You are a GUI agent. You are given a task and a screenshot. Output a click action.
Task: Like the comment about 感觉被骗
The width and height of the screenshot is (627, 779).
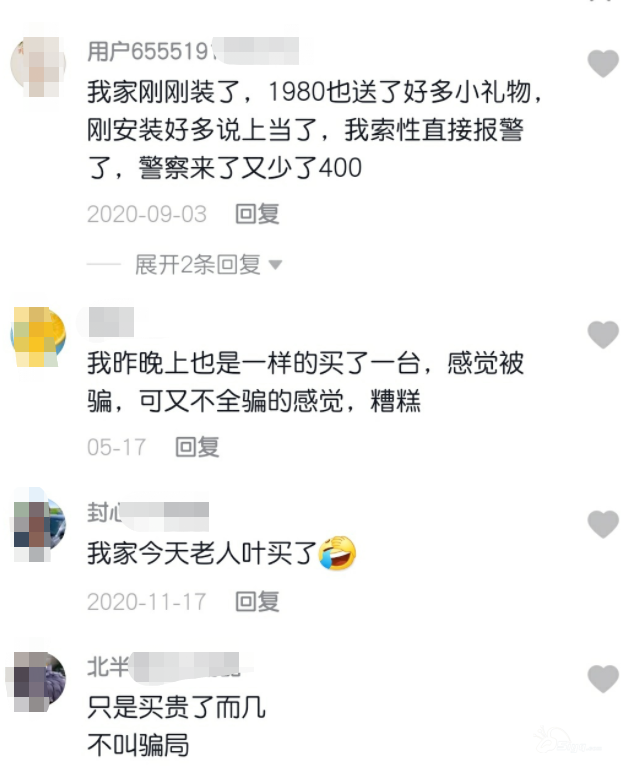(x=602, y=335)
